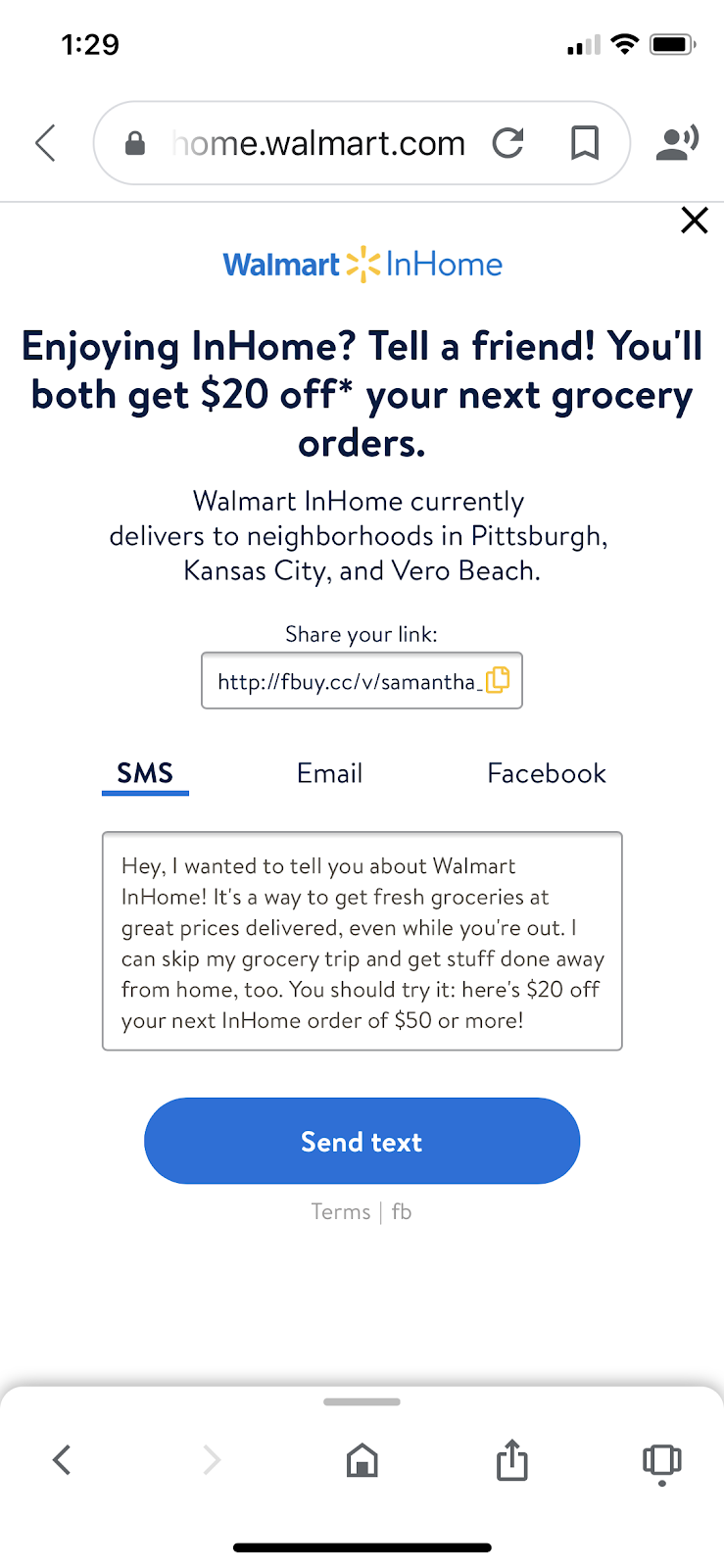
Task: Edit the referral message text box
Action: point(362,941)
